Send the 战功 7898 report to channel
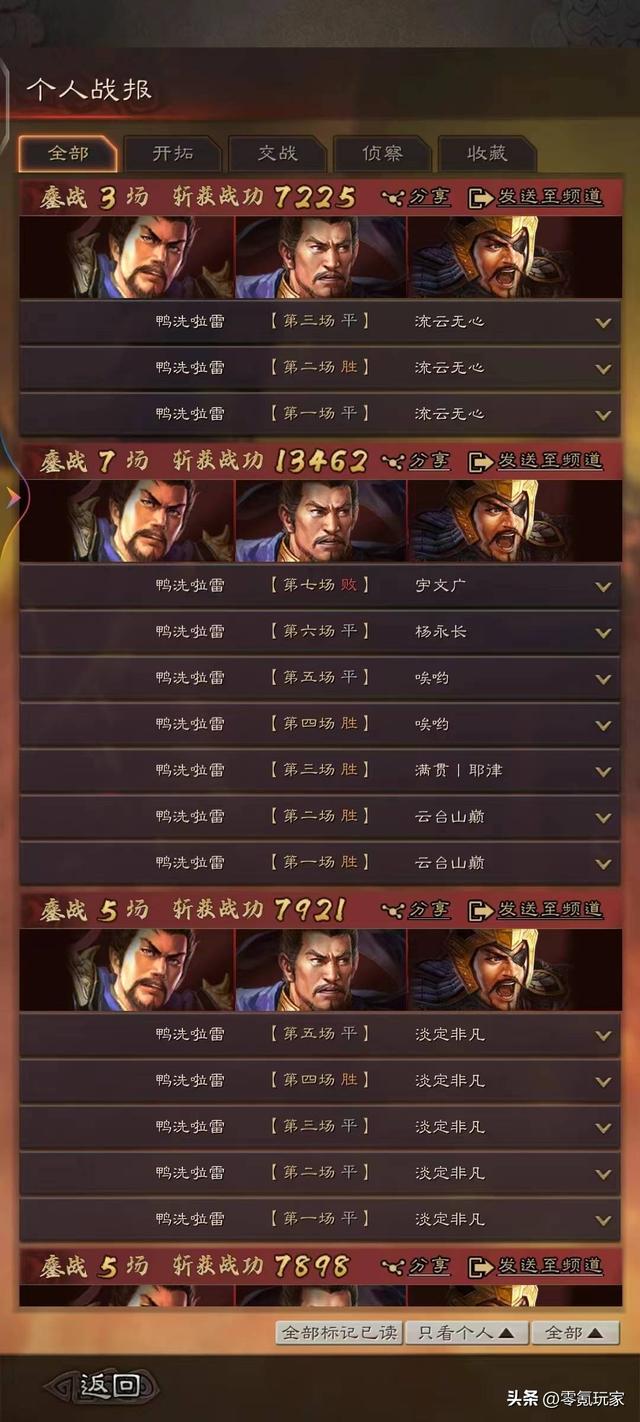Screen dimensions: 640x1422 click(x=537, y=1266)
